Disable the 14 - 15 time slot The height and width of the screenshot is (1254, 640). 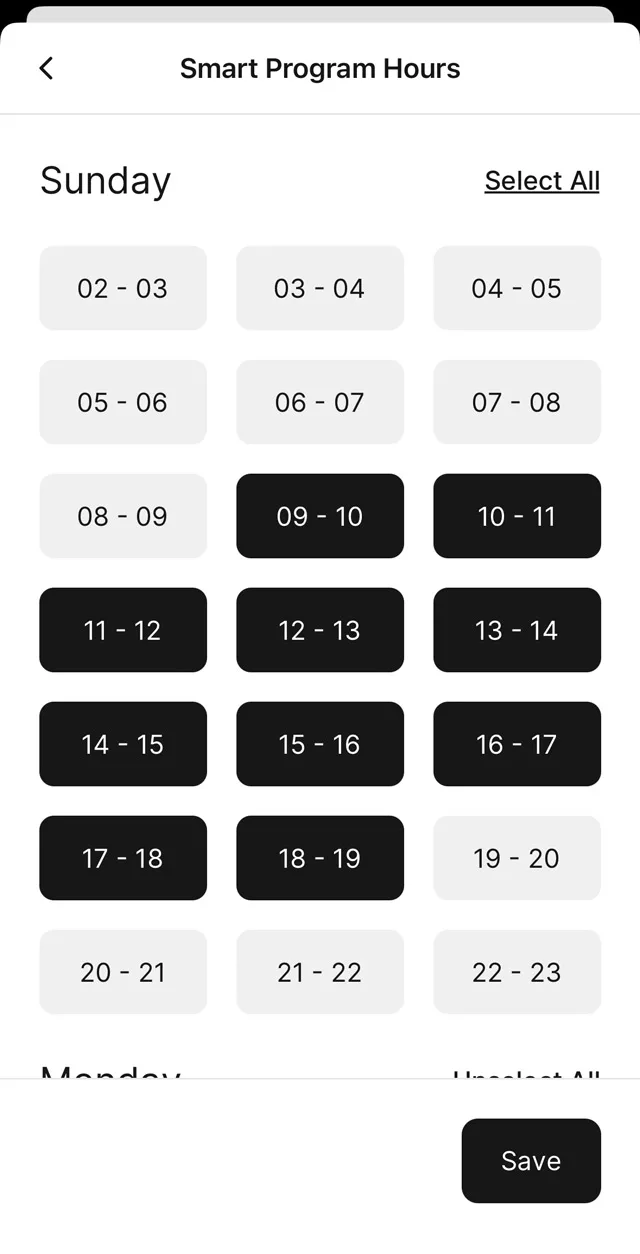click(123, 744)
